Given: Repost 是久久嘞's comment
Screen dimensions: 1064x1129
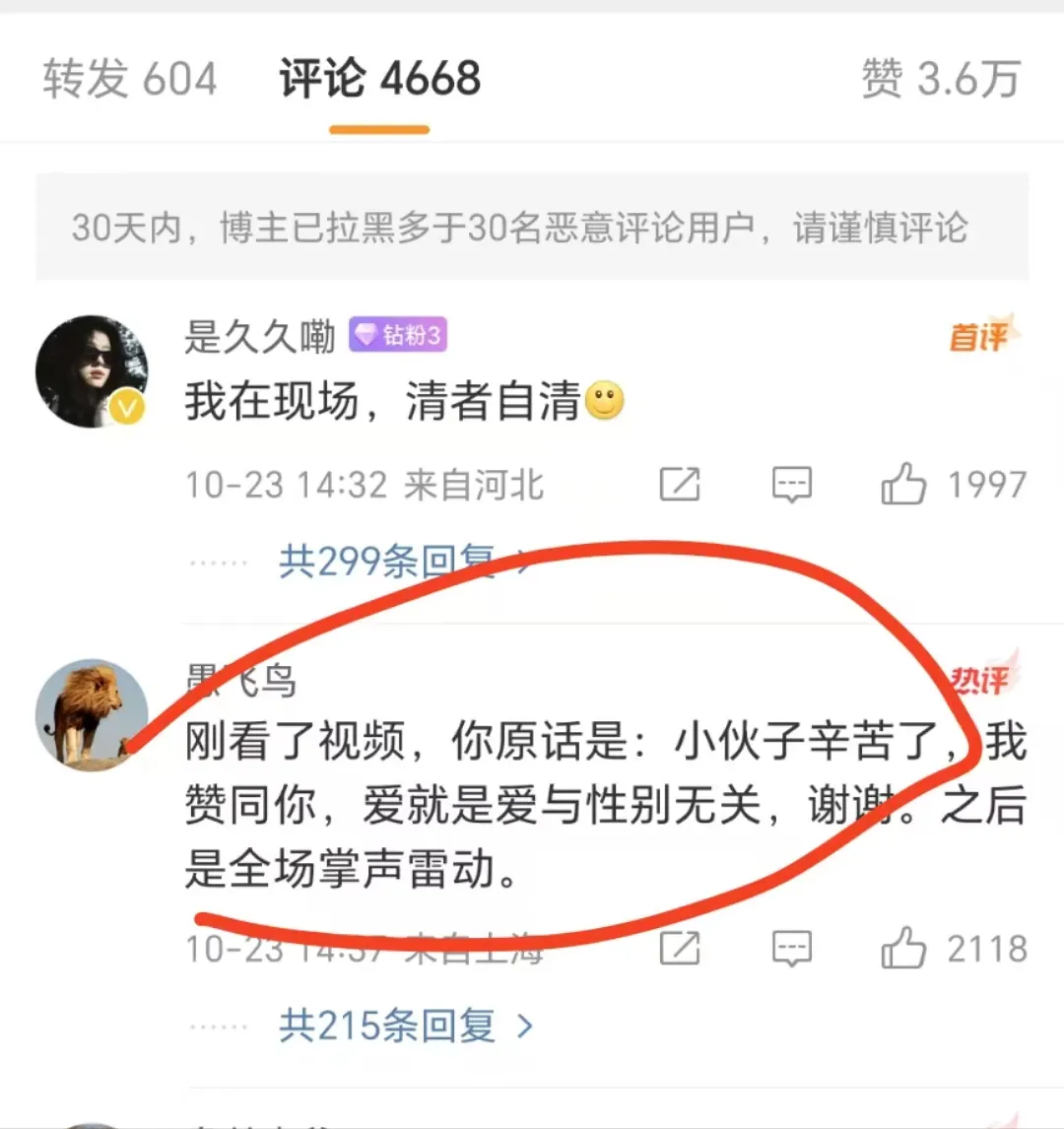Looking at the screenshot, I should [680, 484].
